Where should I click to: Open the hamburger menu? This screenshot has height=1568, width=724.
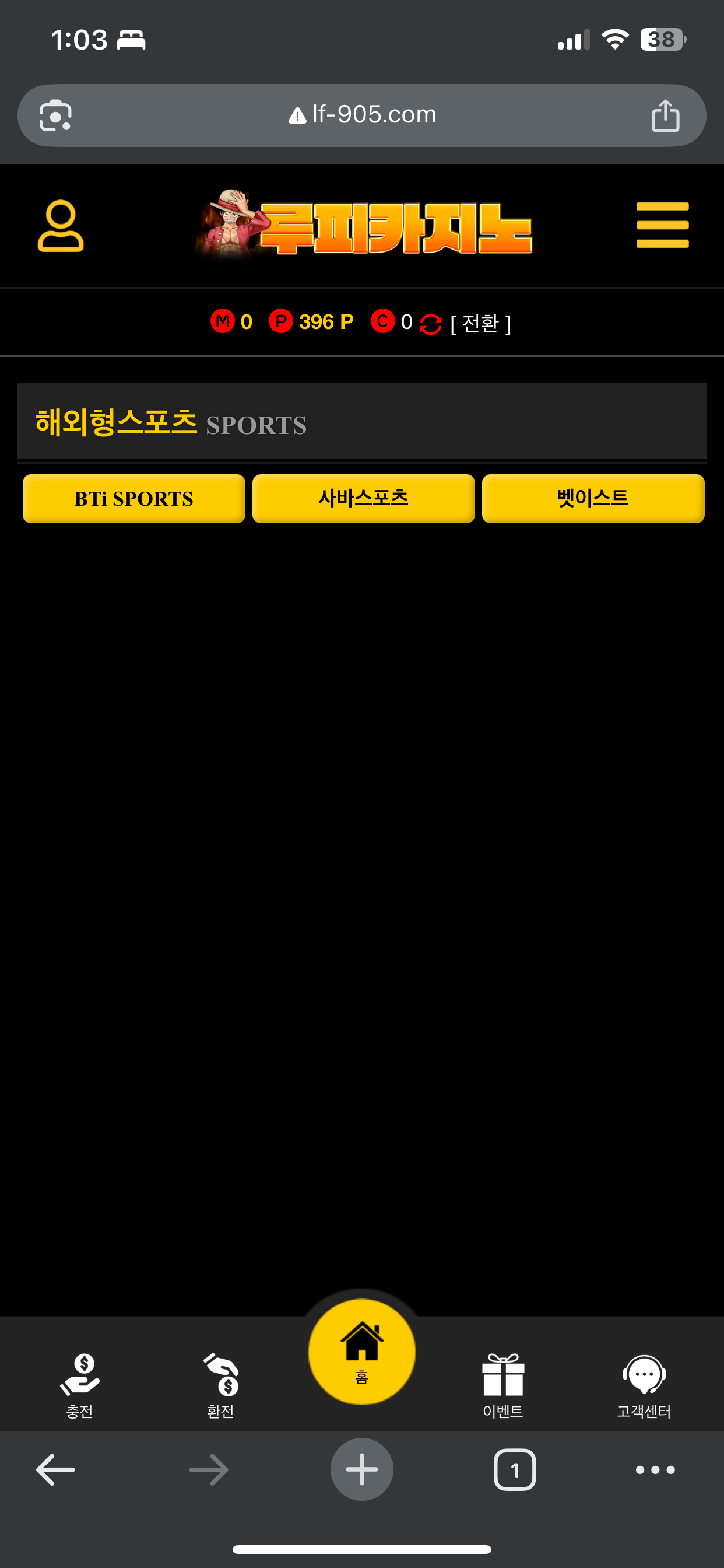point(662,225)
